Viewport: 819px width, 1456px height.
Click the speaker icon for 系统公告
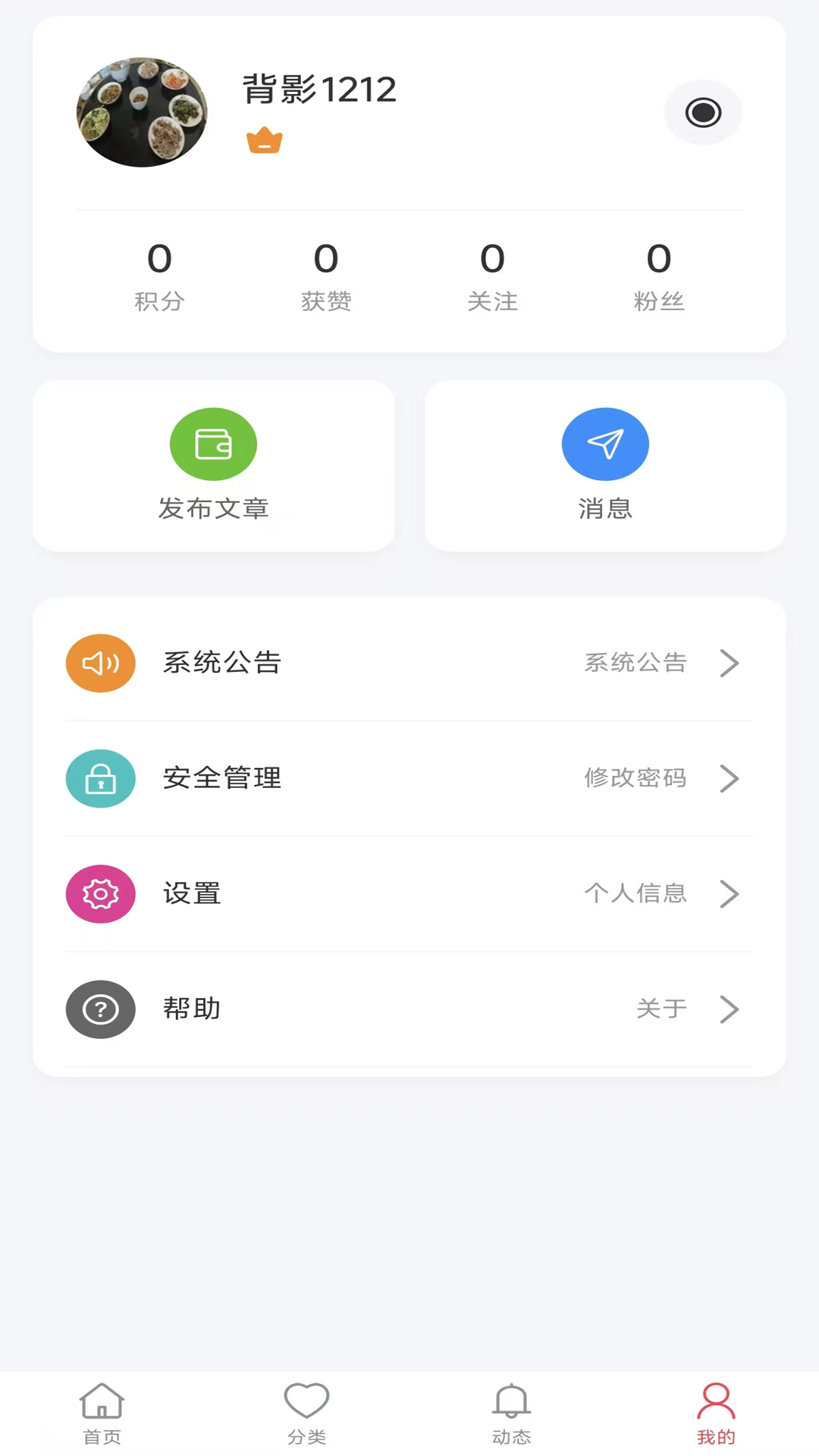pos(100,663)
